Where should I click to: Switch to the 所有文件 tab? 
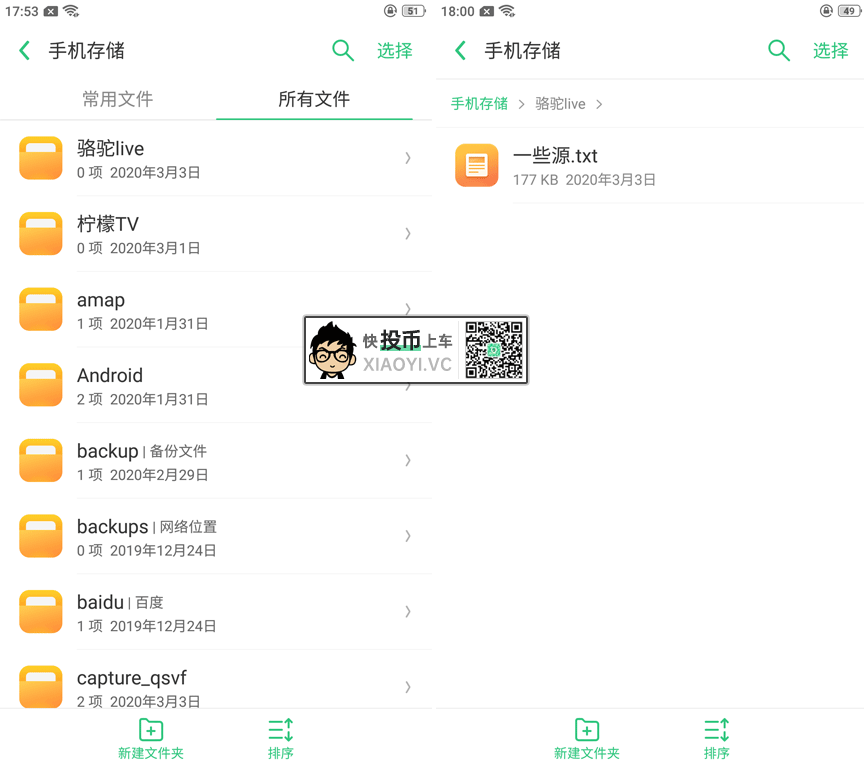tap(314, 99)
